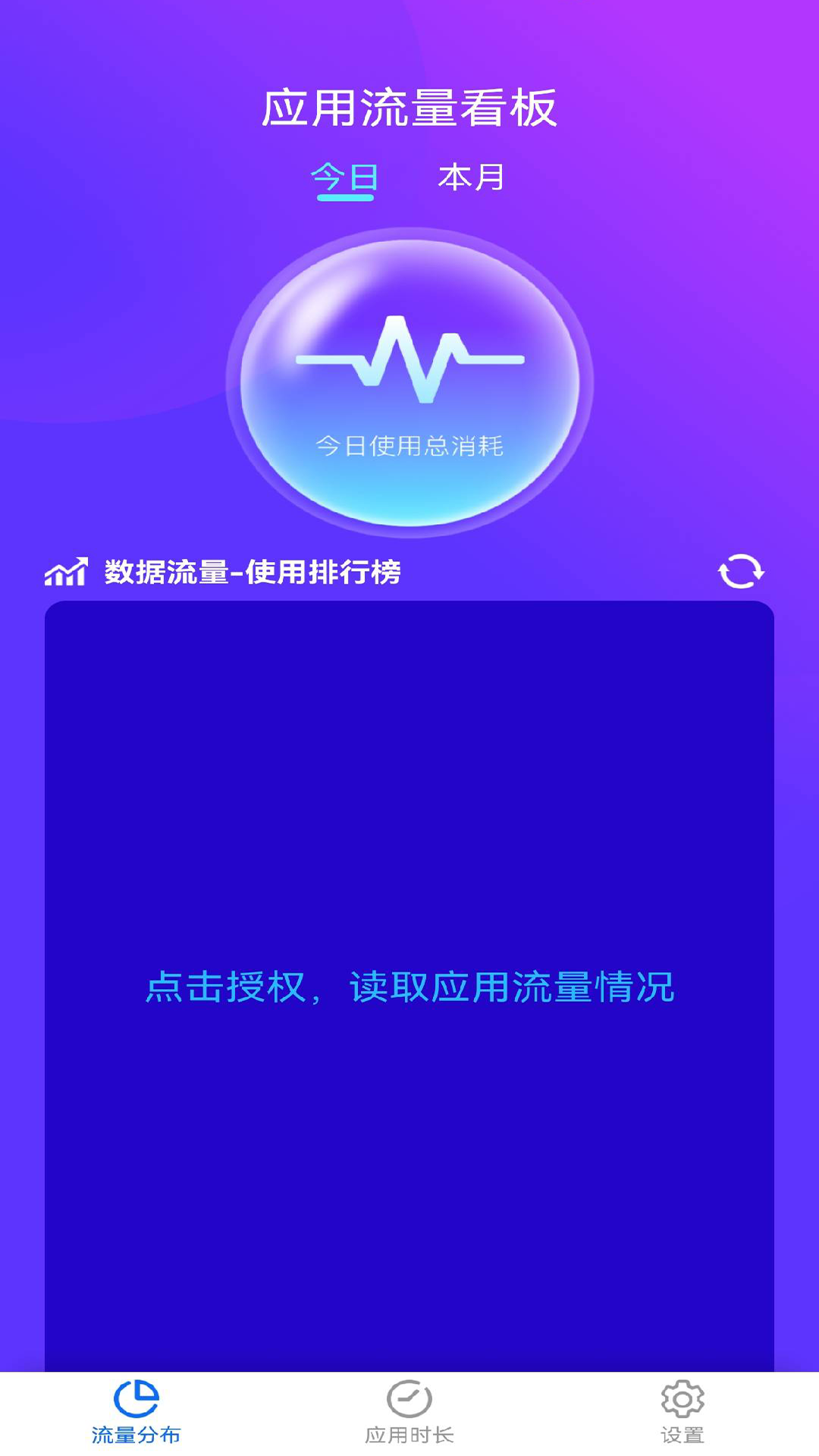Tap the underline indicator beneath 今日
This screenshot has width=819, height=1456.
point(345,197)
